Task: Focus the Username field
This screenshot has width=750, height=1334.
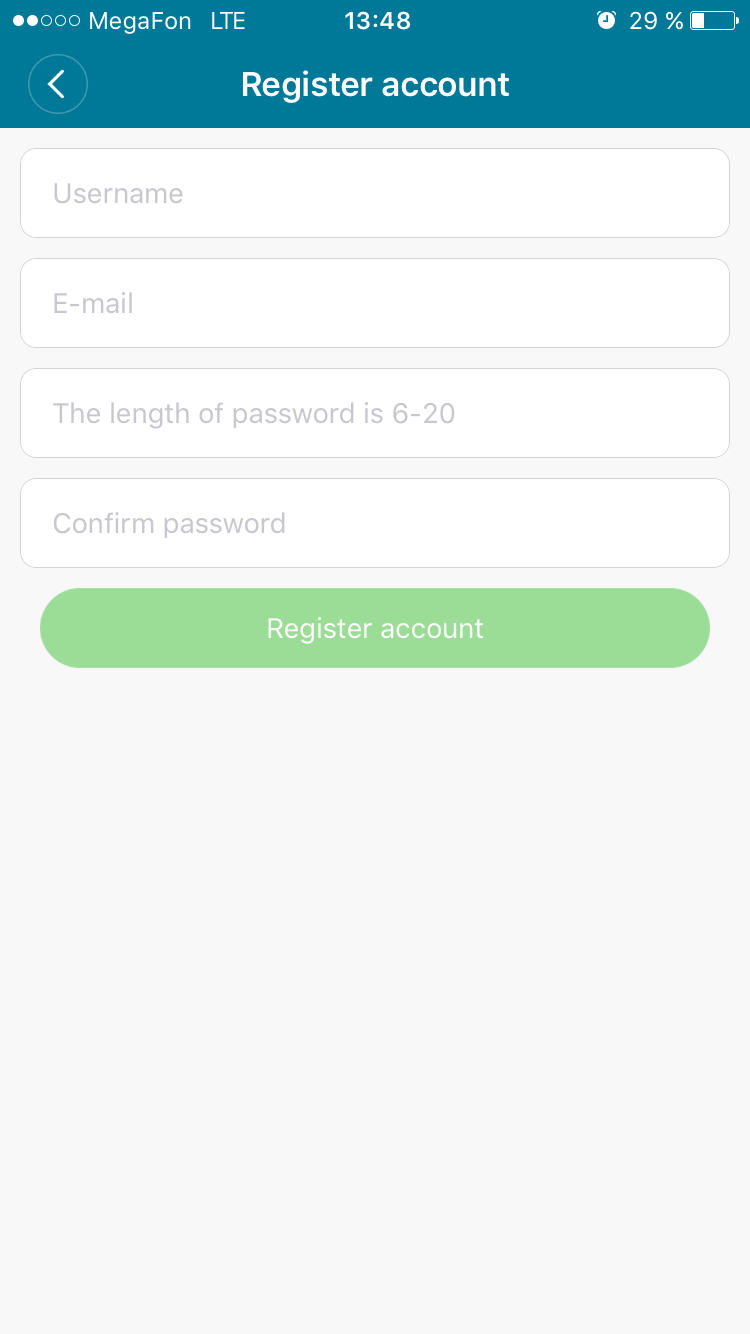Action: 375,193
